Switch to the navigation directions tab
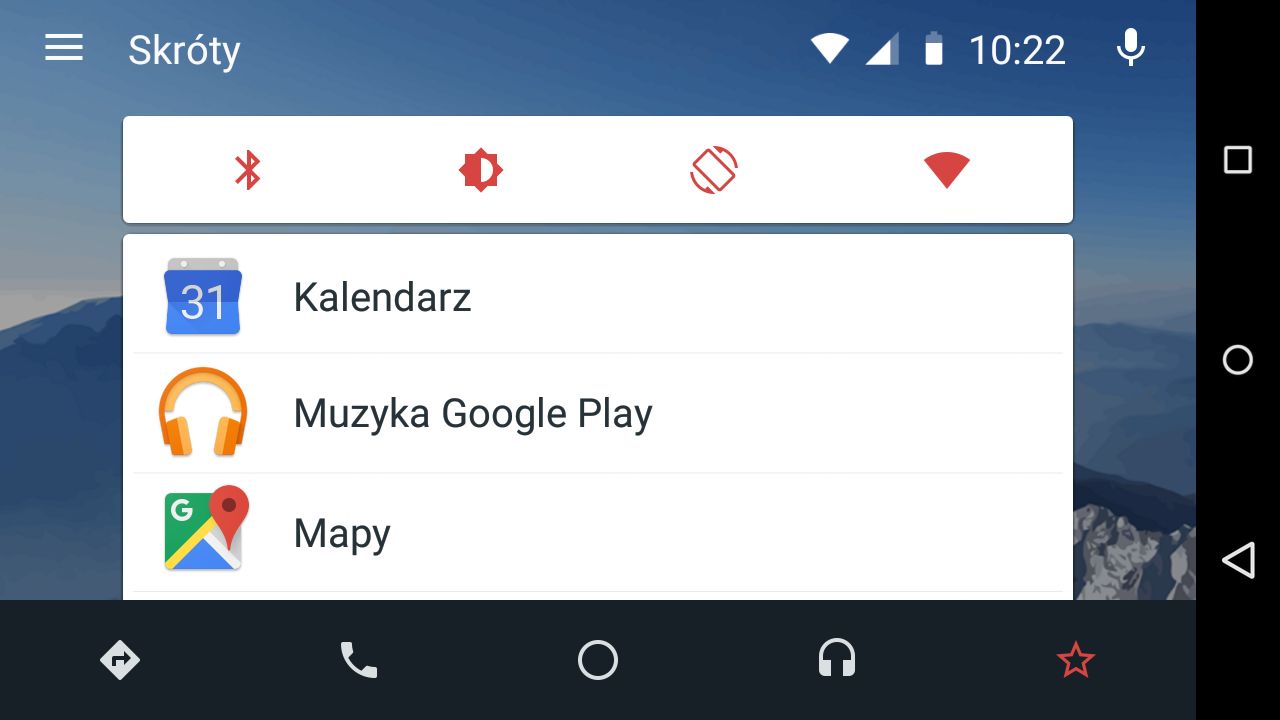This screenshot has height=720, width=1280. [x=120, y=660]
